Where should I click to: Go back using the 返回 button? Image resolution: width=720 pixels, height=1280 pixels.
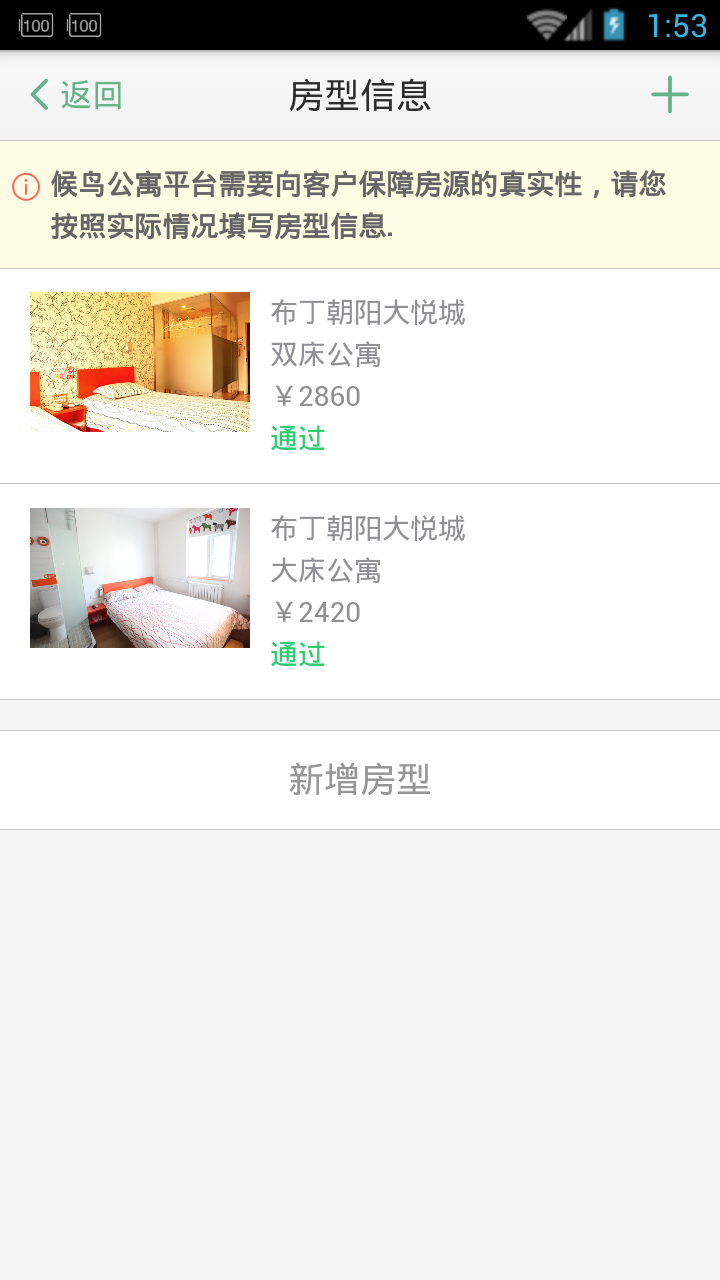coord(76,95)
